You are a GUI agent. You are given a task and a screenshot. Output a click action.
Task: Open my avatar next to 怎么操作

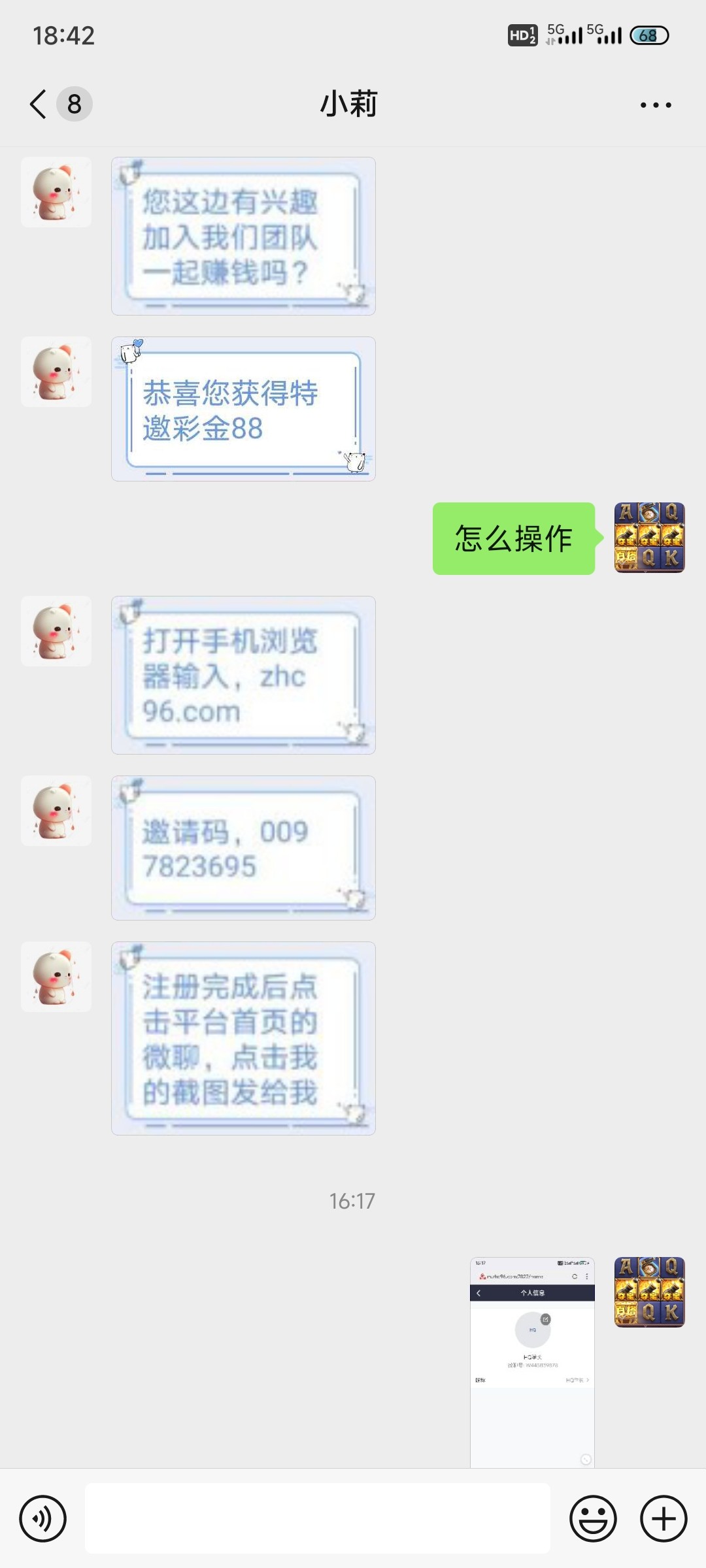649,538
